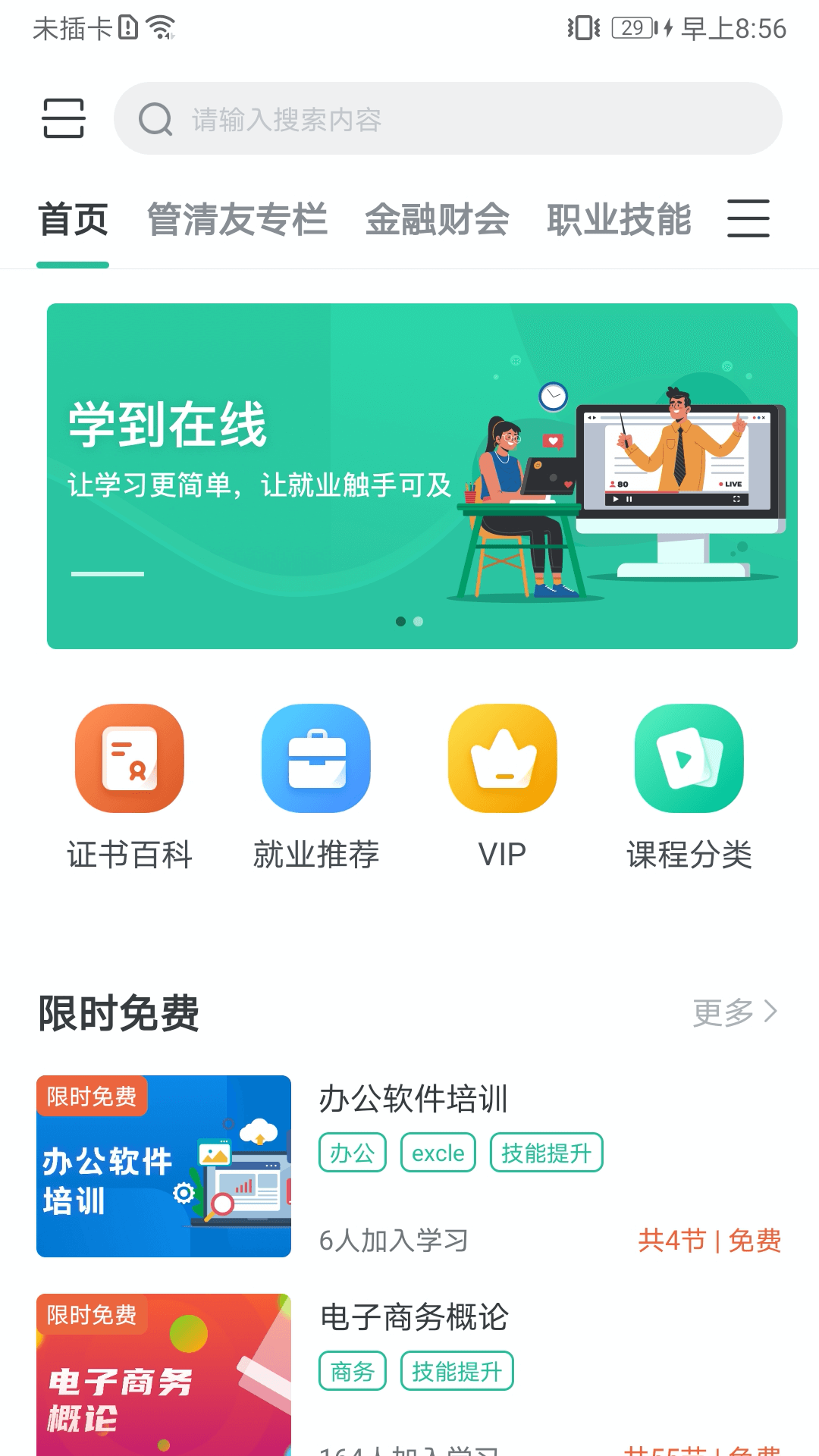819x1456 pixels.
Task: Switch to the 金融财会 tab
Action: 437,220
